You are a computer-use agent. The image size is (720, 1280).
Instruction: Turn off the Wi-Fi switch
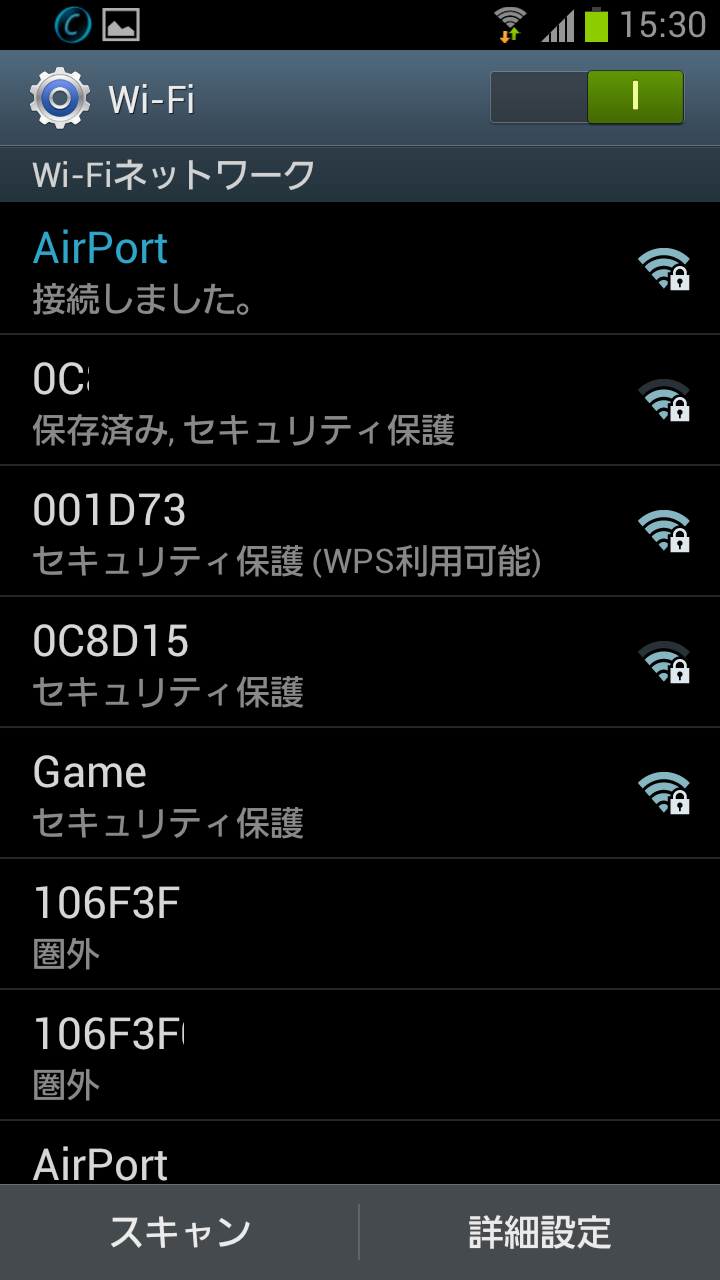pos(587,97)
